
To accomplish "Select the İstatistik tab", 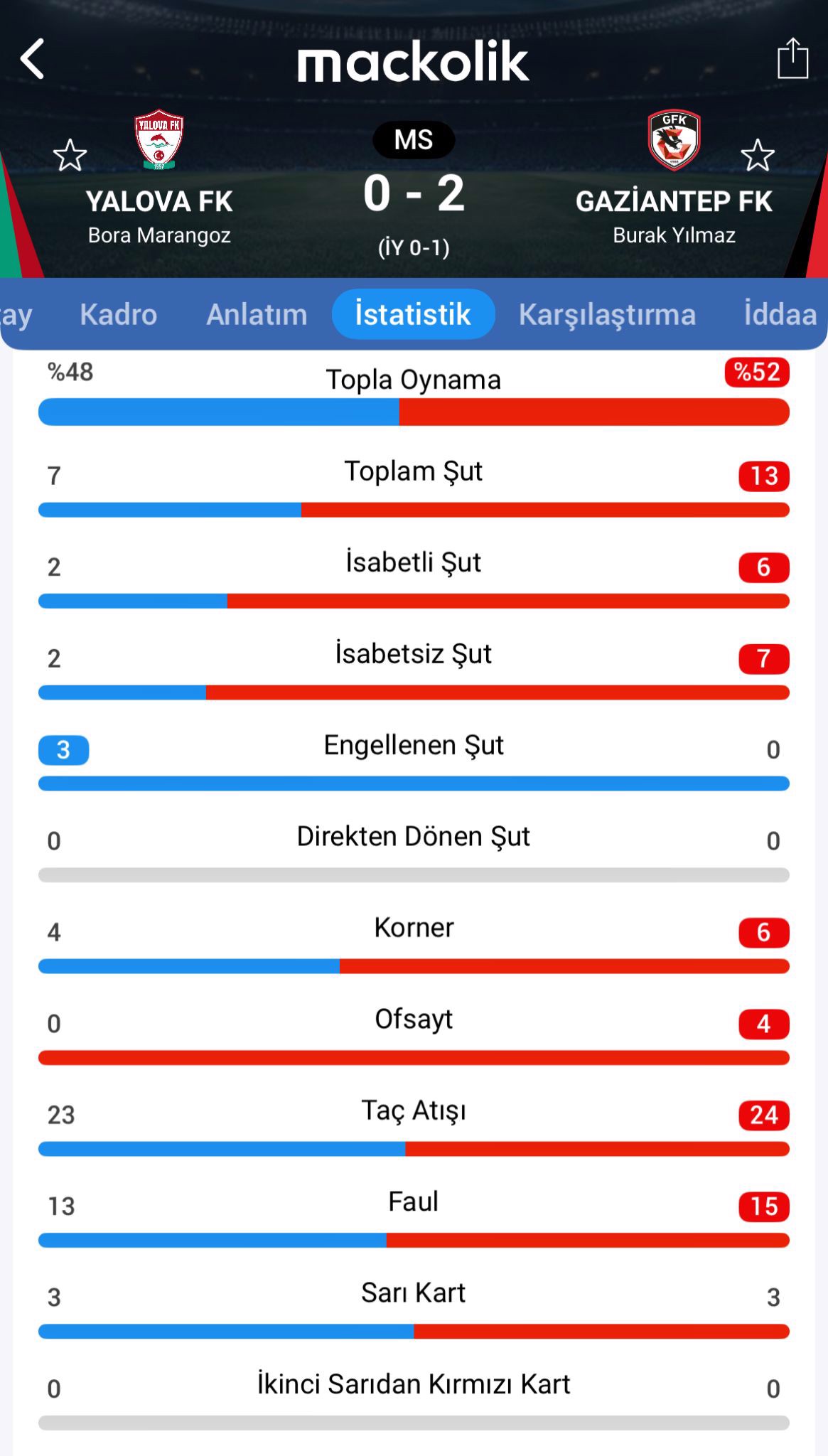I will pos(413,314).
